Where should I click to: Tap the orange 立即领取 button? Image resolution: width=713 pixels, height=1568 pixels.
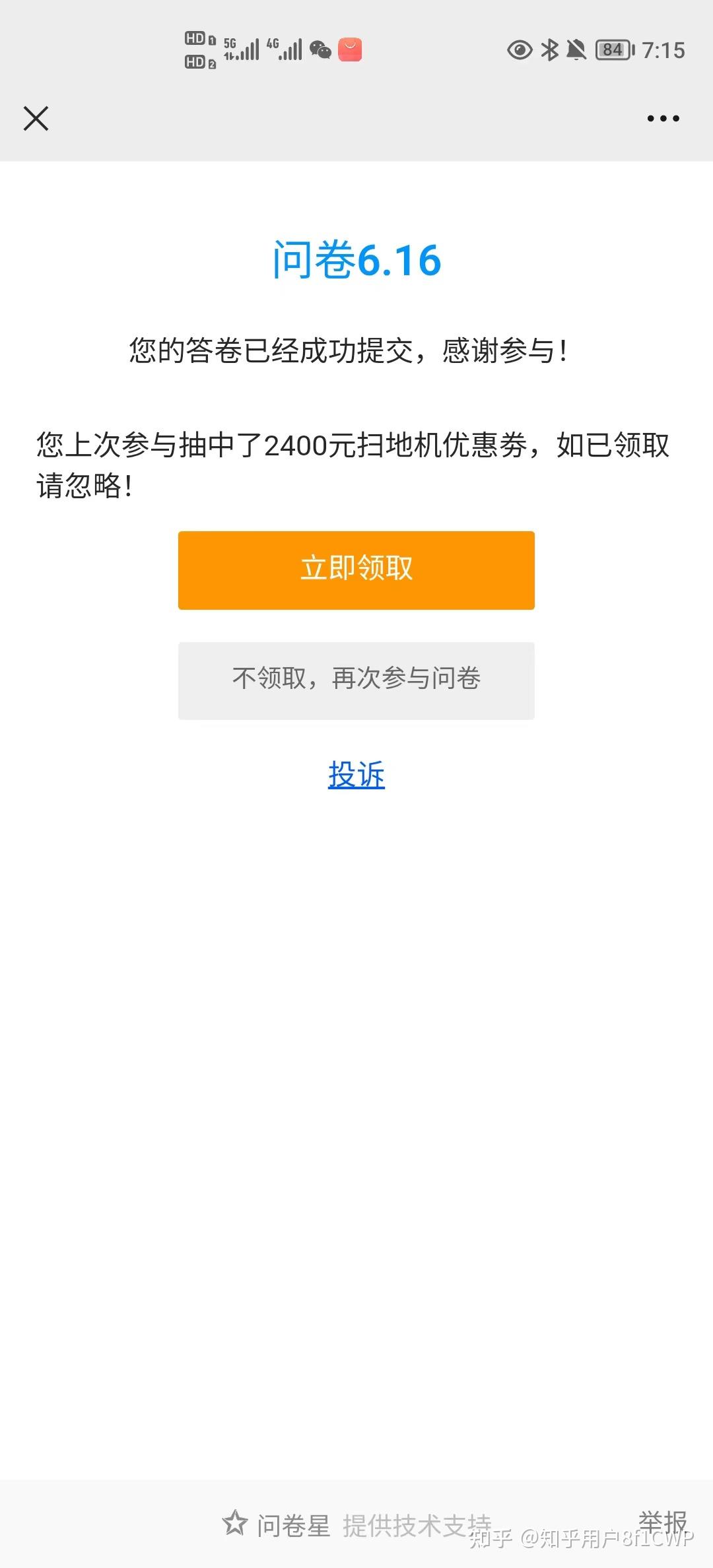[x=356, y=570]
